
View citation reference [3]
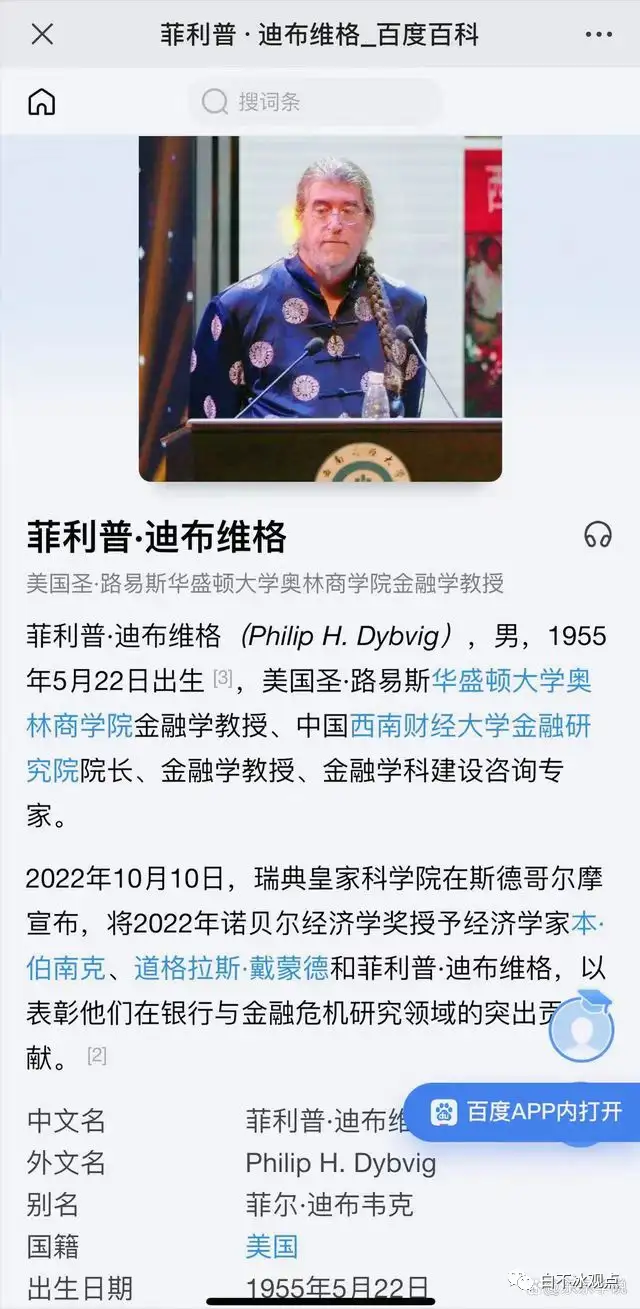(x=222, y=679)
